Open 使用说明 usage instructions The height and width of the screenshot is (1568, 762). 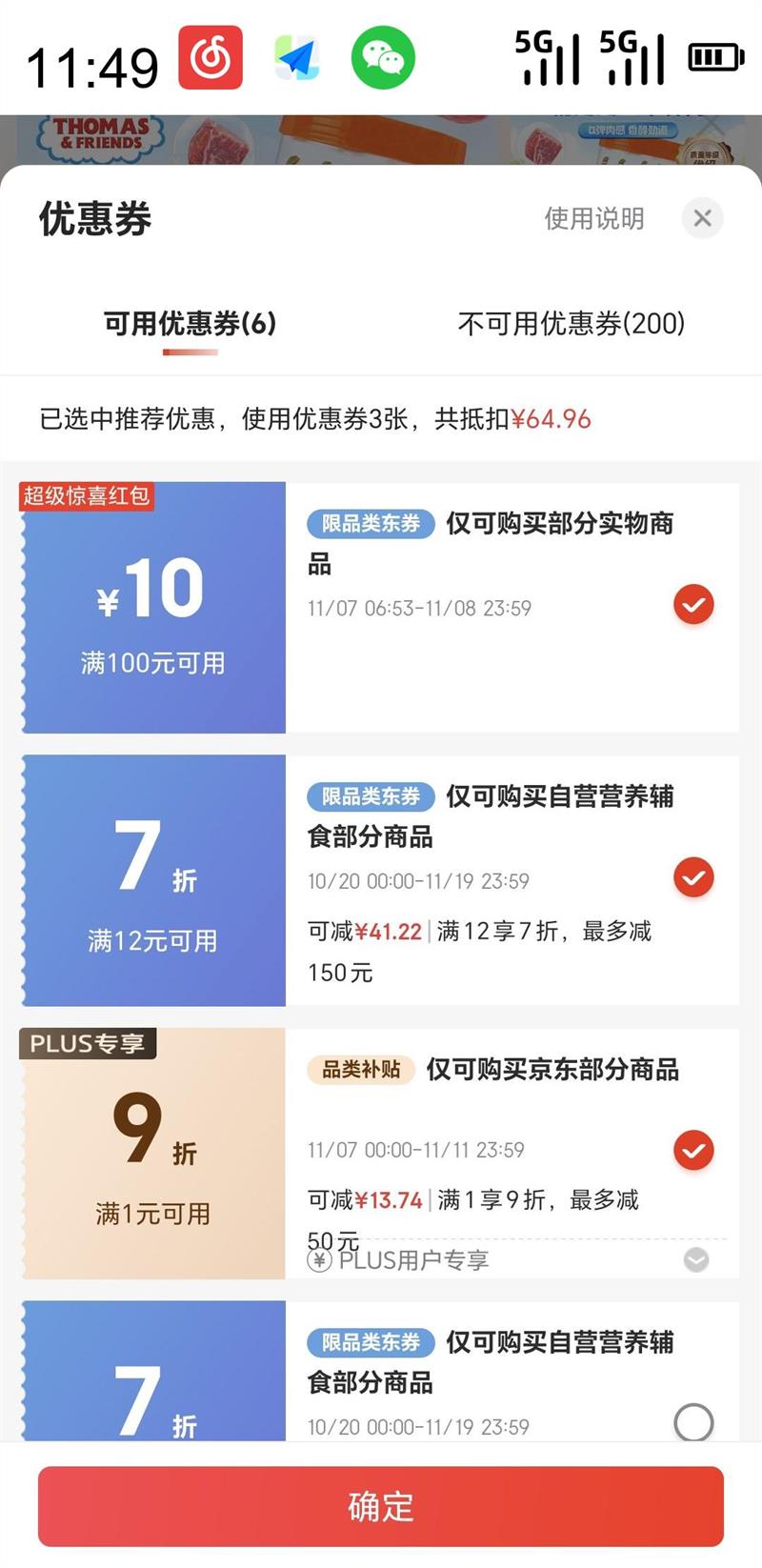point(593,218)
